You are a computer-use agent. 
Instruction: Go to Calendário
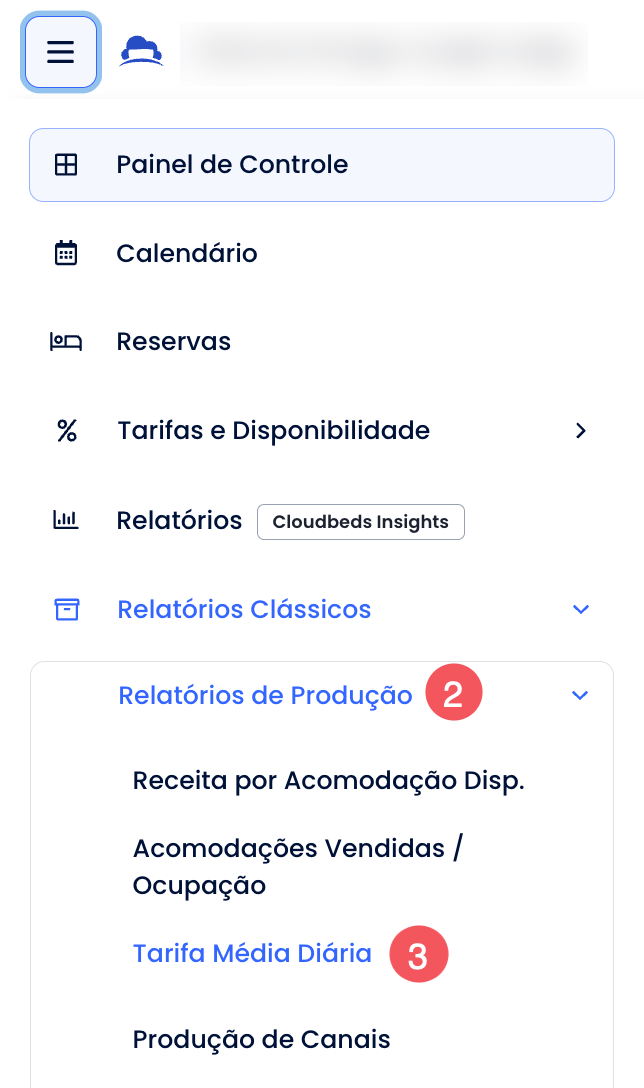point(322,253)
